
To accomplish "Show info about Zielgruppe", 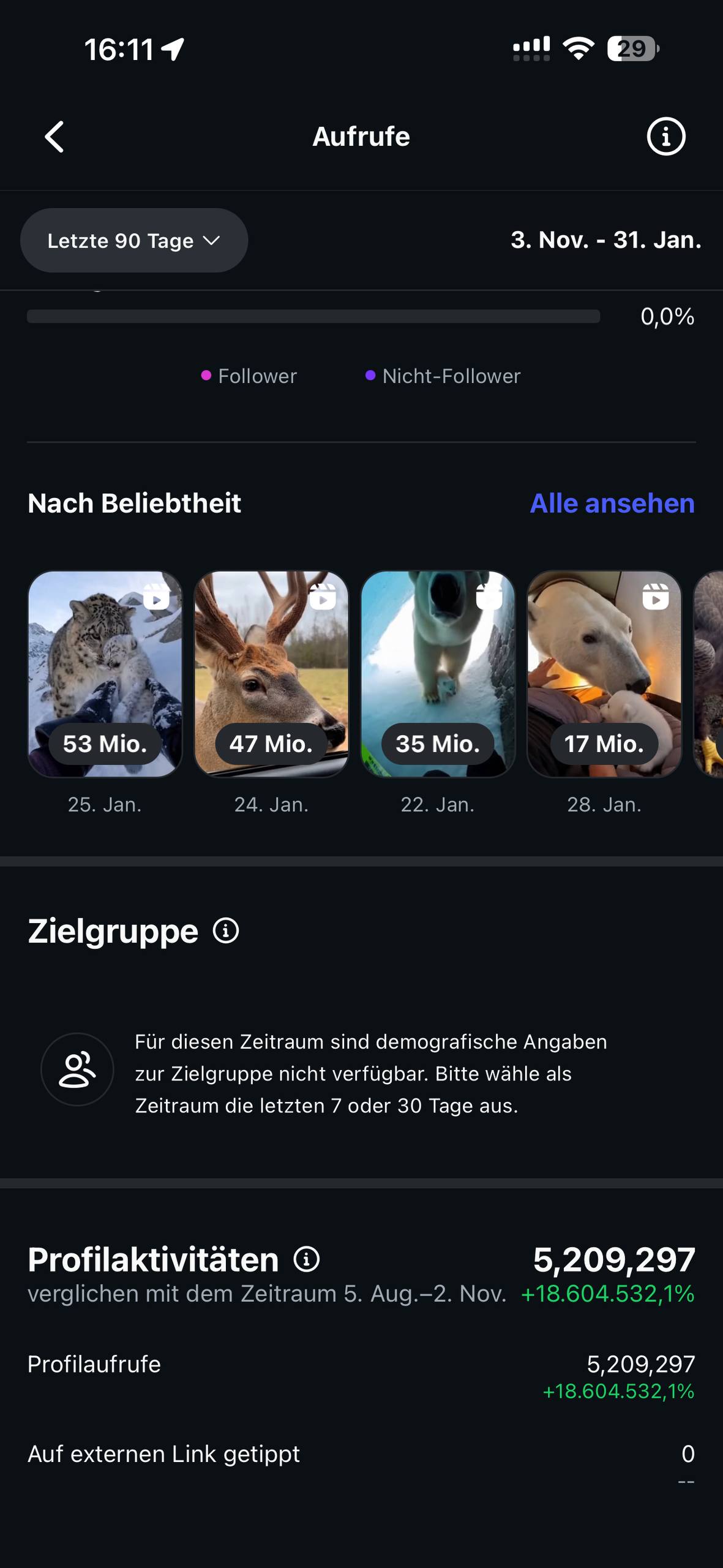I will point(226,931).
